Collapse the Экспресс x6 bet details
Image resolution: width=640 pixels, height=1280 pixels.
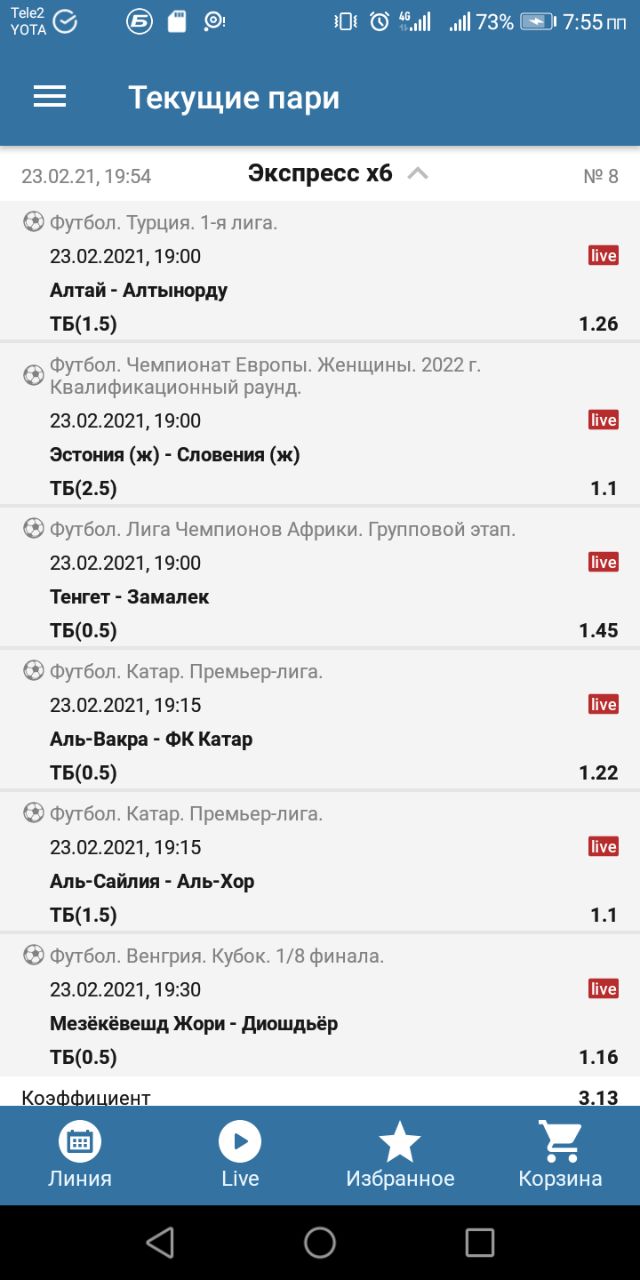coord(418,174)
